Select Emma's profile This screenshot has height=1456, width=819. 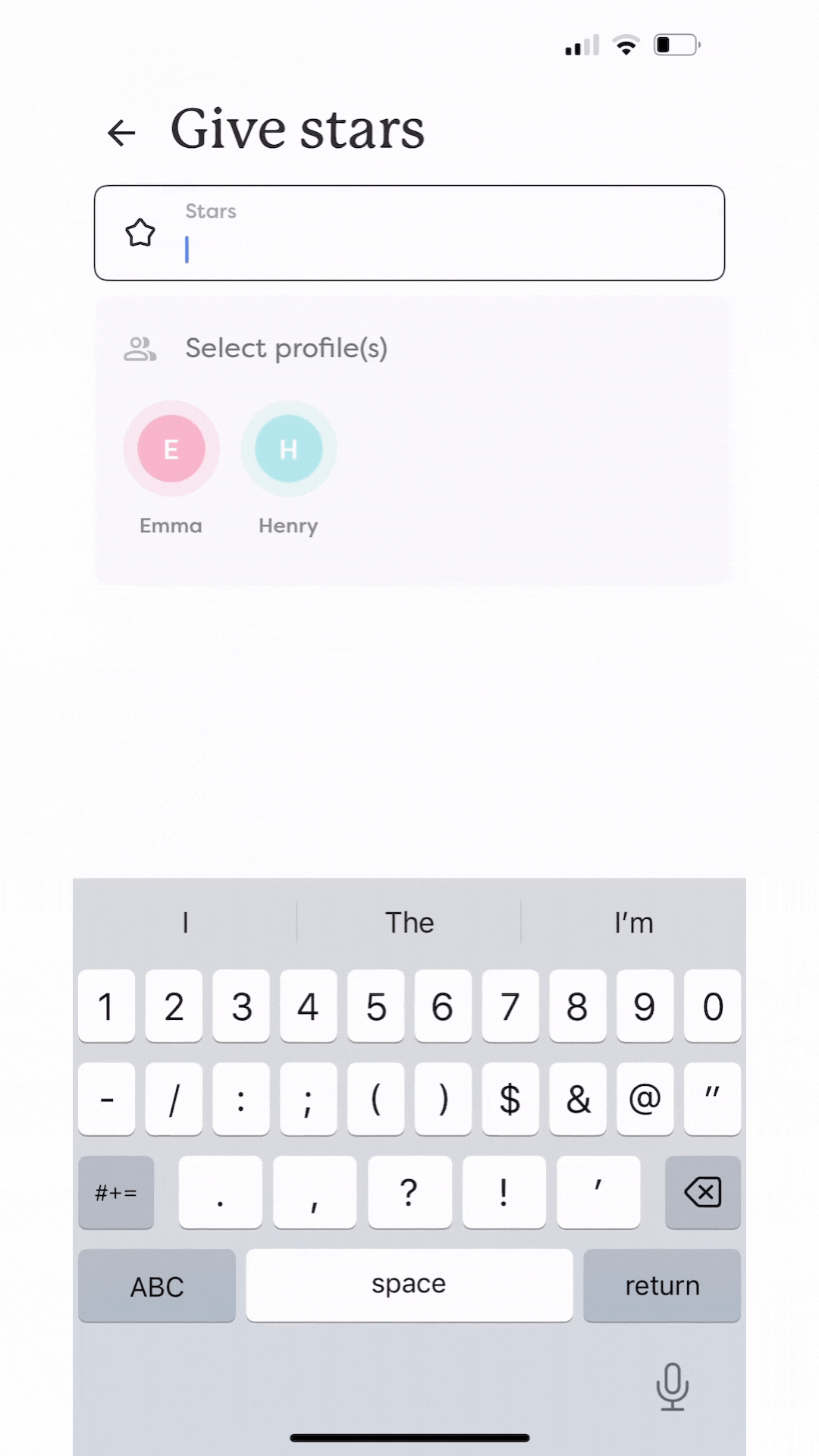[x=171, y=449]
